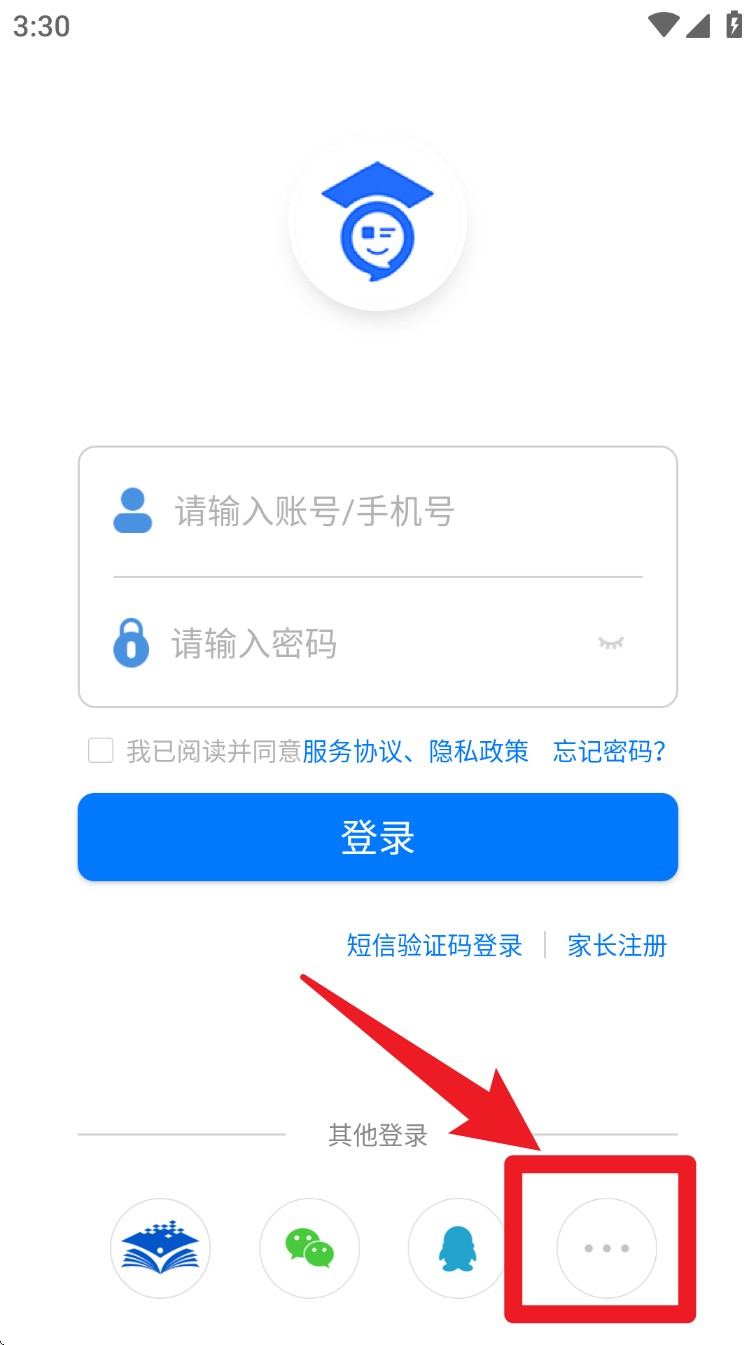Open the 服务协议 link
This screenshot has height=1345, width=756.
pos(351,751)
